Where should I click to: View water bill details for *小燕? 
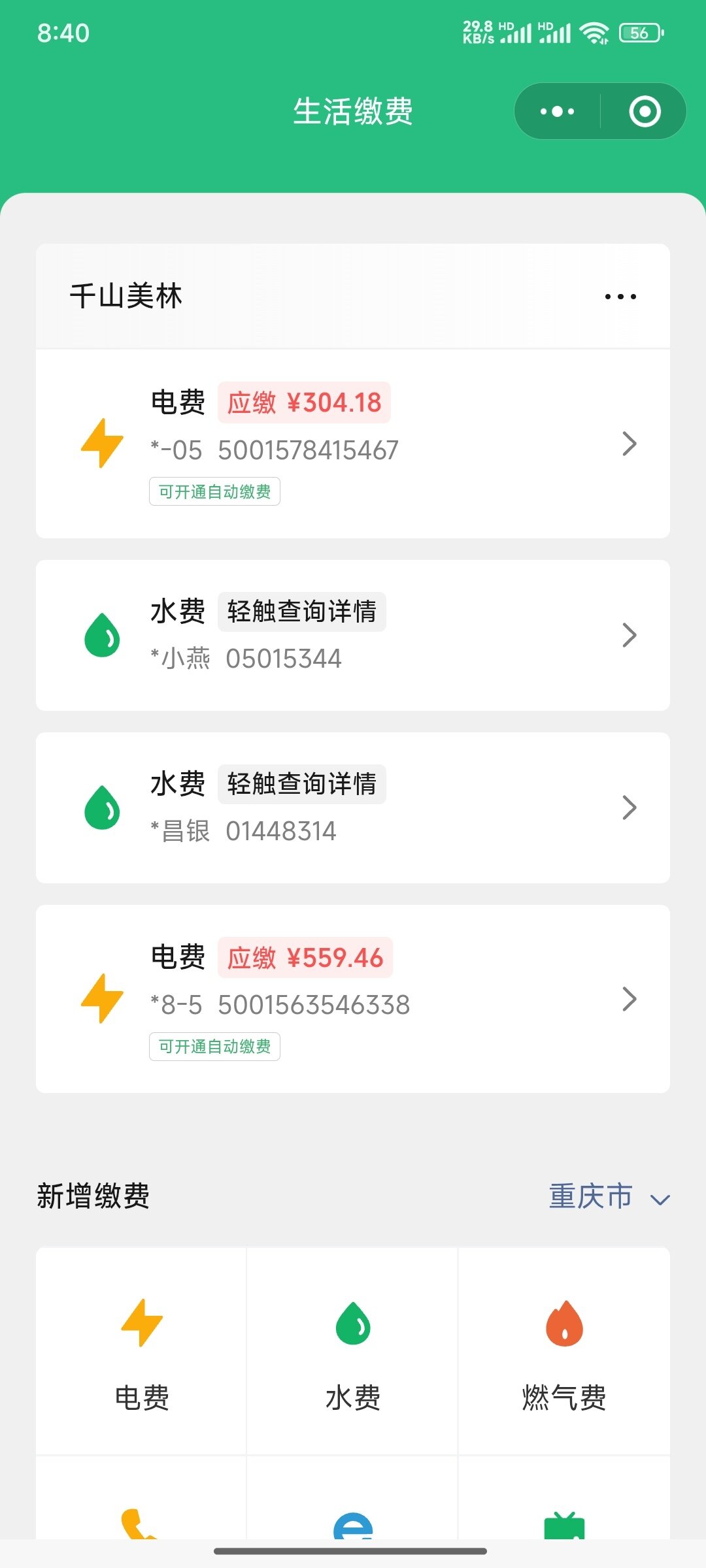tap(353, 635)
